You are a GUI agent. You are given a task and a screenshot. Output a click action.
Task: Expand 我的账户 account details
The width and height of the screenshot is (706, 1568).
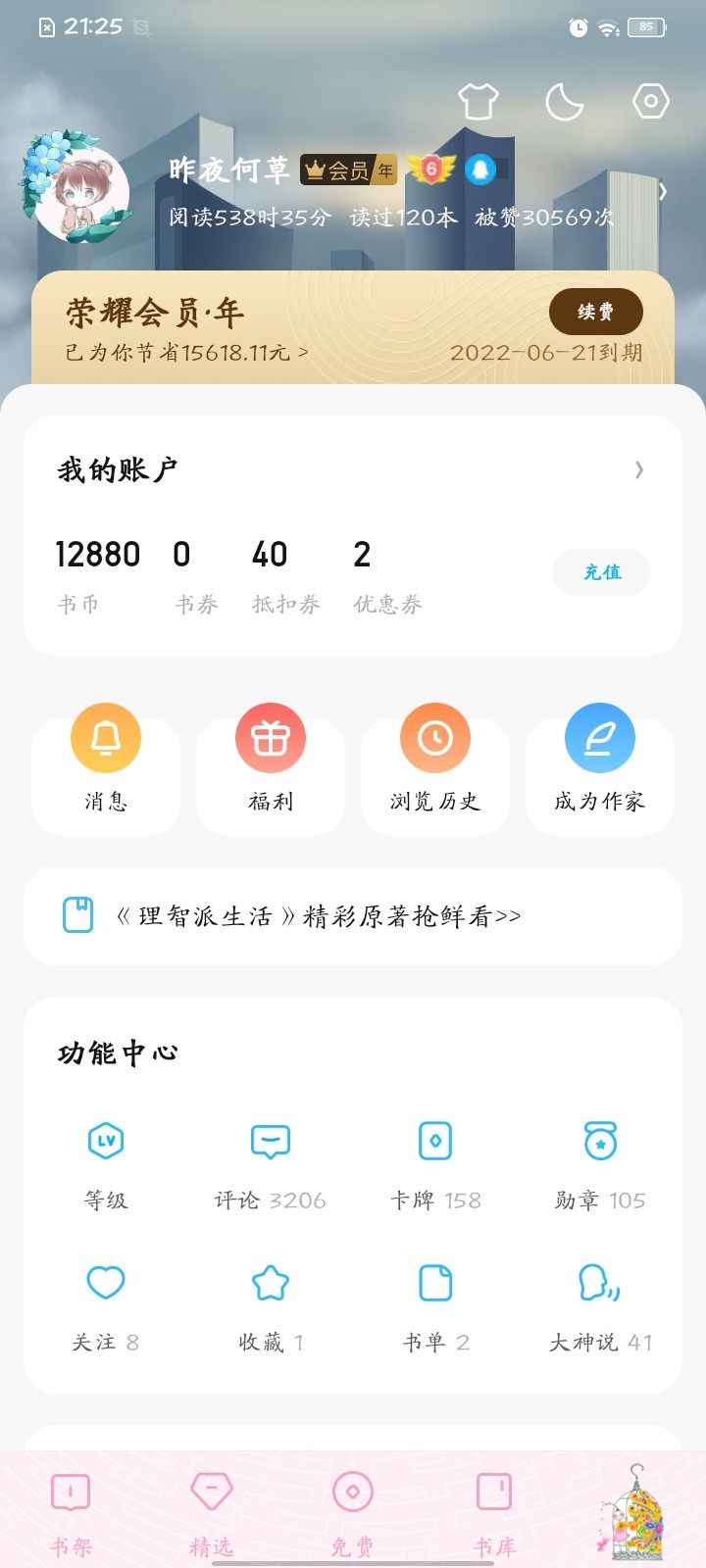(x=638, y=470)
